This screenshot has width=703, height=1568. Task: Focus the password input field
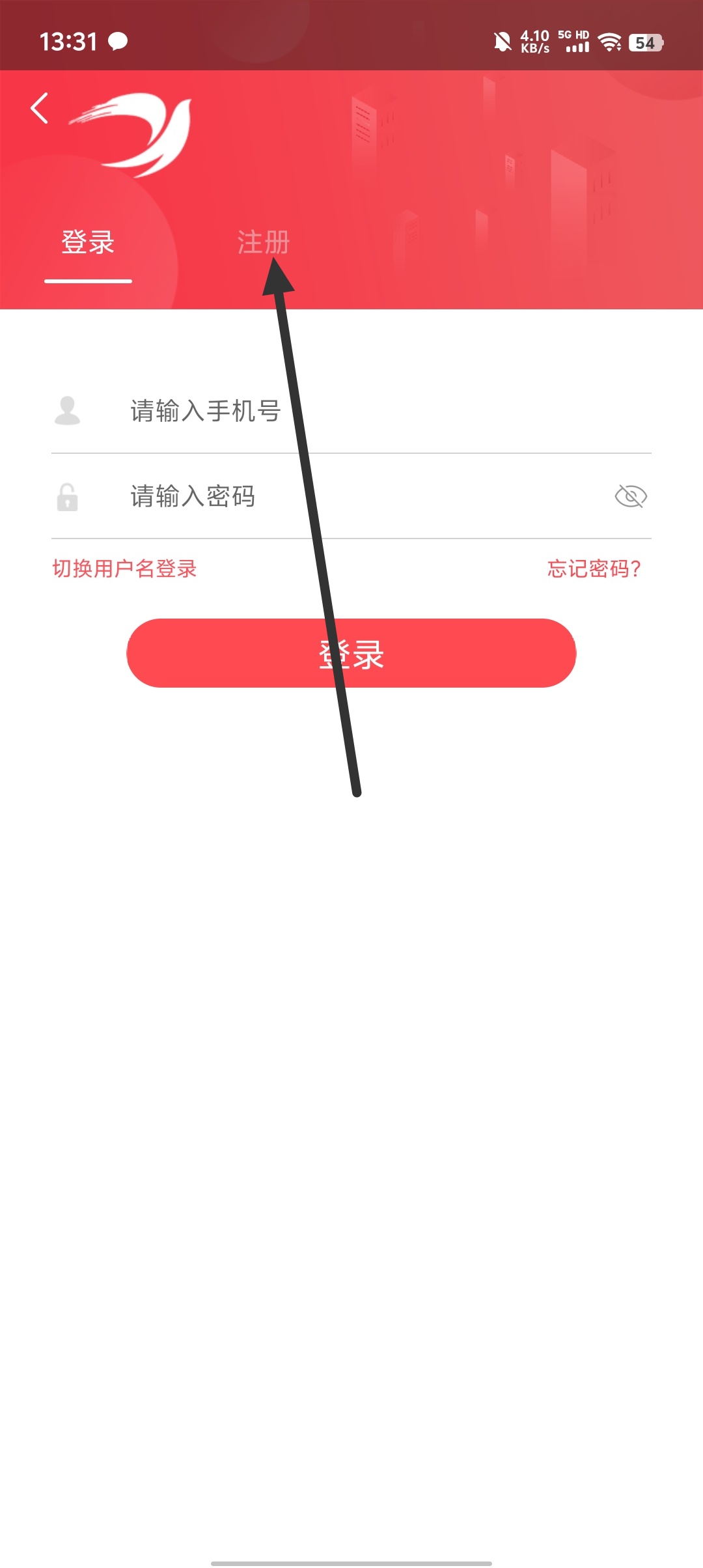(365, 496)
